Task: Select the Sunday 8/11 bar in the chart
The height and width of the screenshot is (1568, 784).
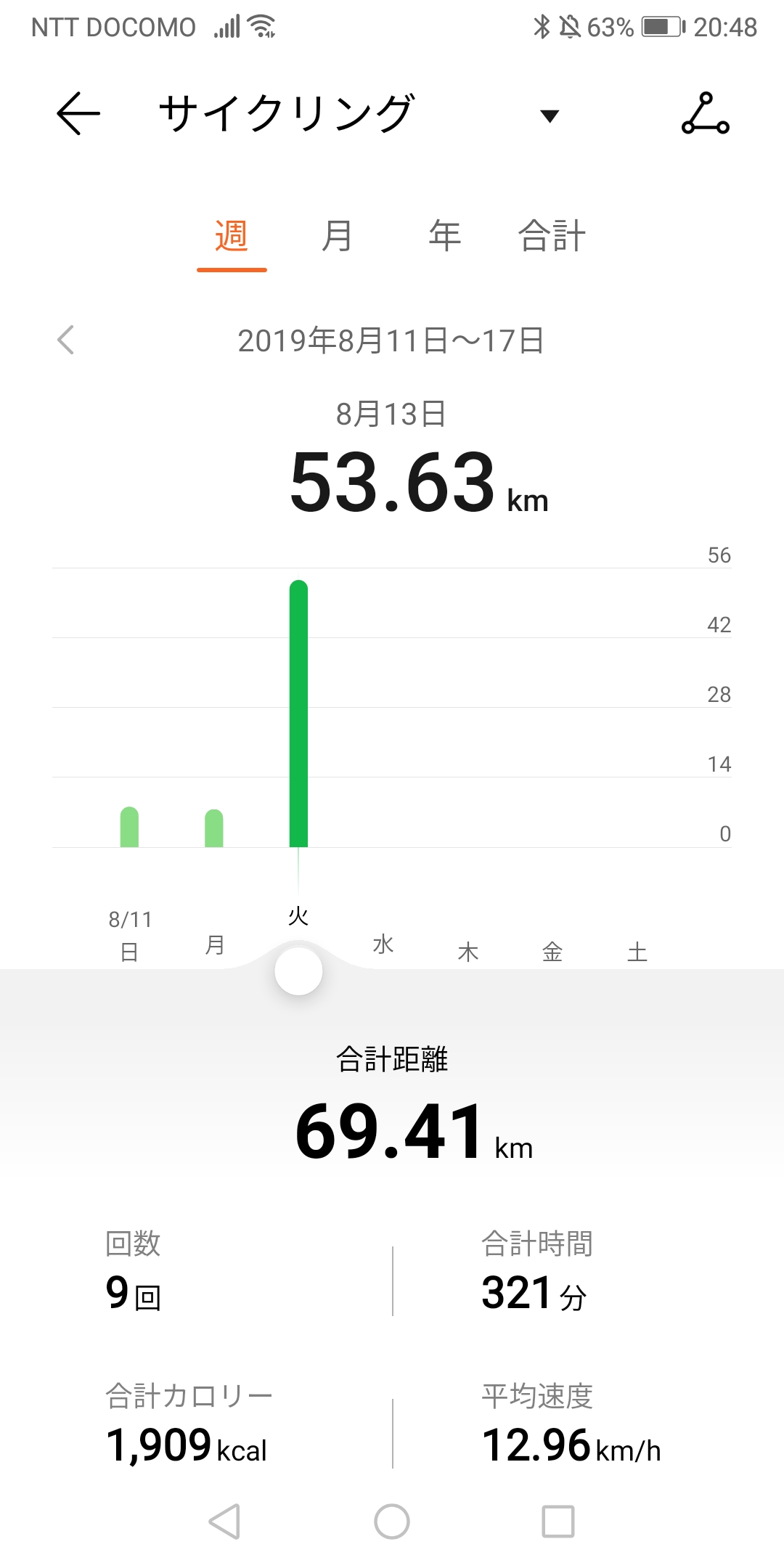Action: 129,826
